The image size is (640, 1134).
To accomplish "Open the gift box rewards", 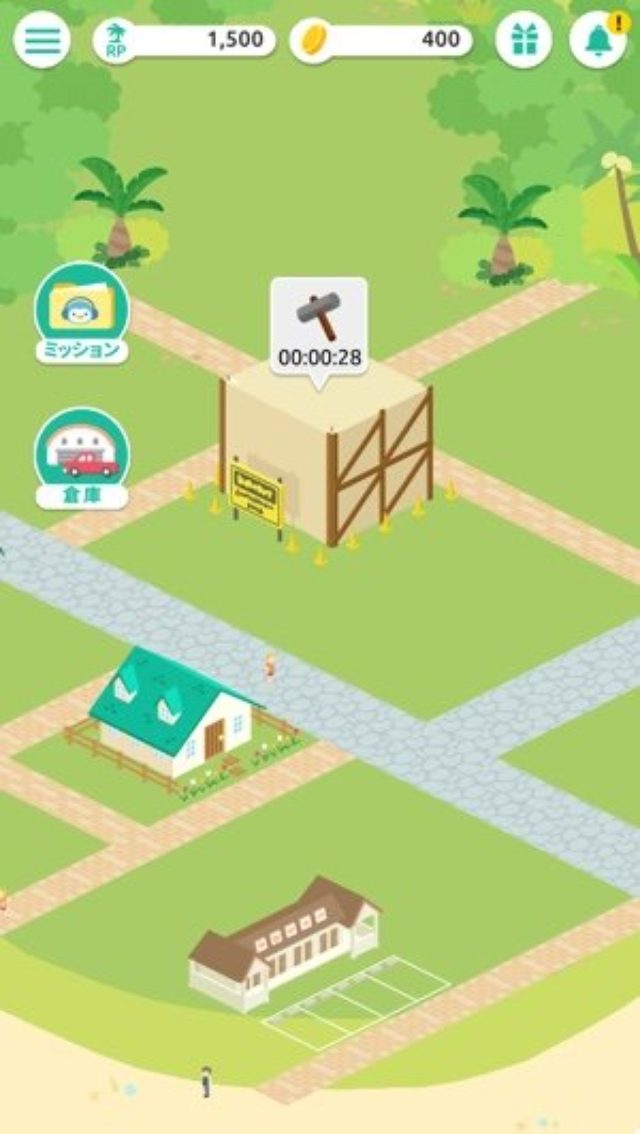I will click(x=523, y=40).
